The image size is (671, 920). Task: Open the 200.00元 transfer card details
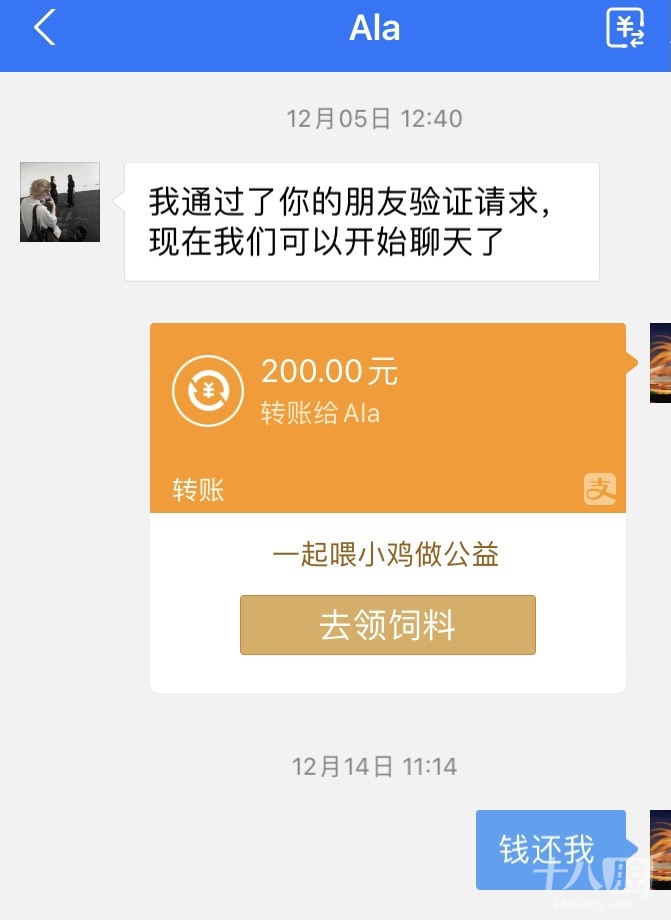[387, 400]
